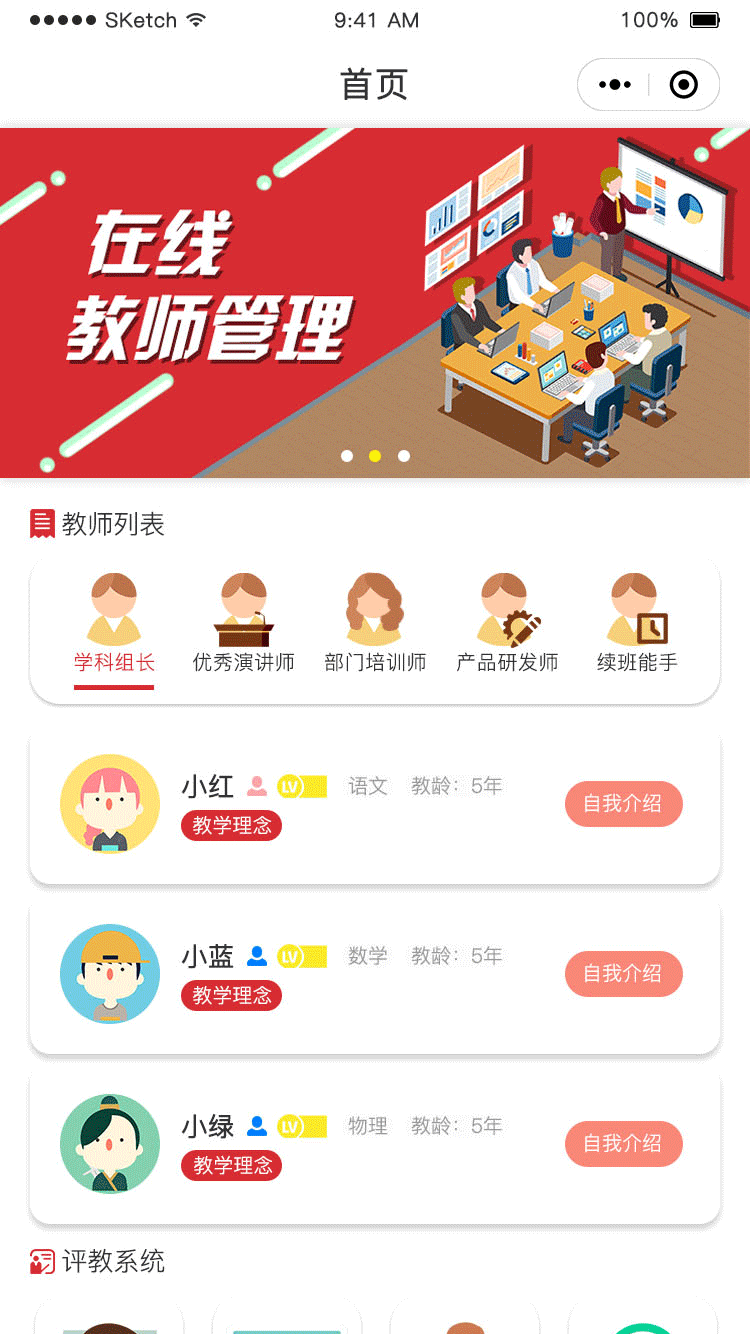
Task: Select the third carousel dot
Action: pyautogui.click(x=403, y=455)
